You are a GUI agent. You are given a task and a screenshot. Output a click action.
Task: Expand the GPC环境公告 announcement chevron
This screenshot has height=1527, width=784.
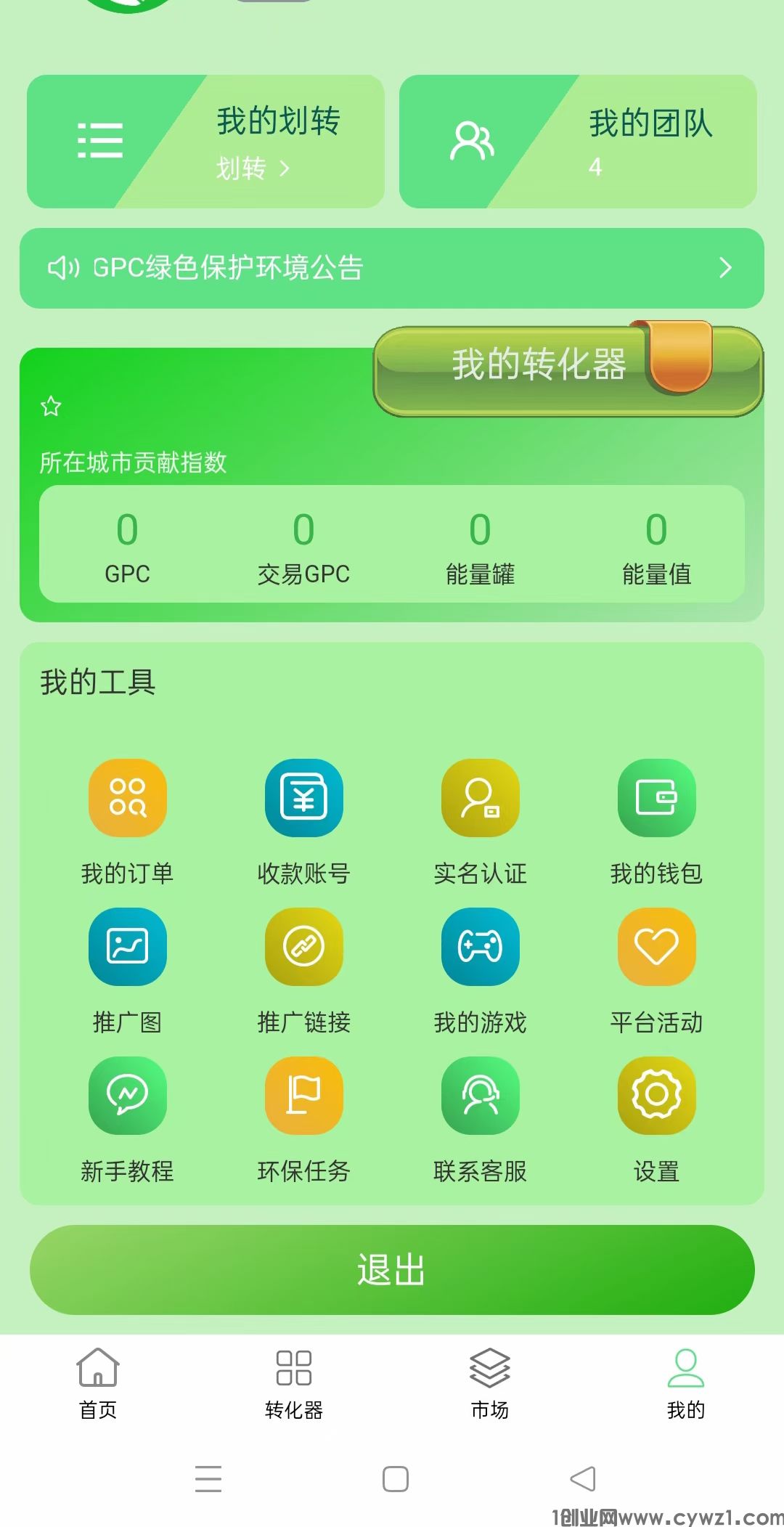tap(725, 268)
